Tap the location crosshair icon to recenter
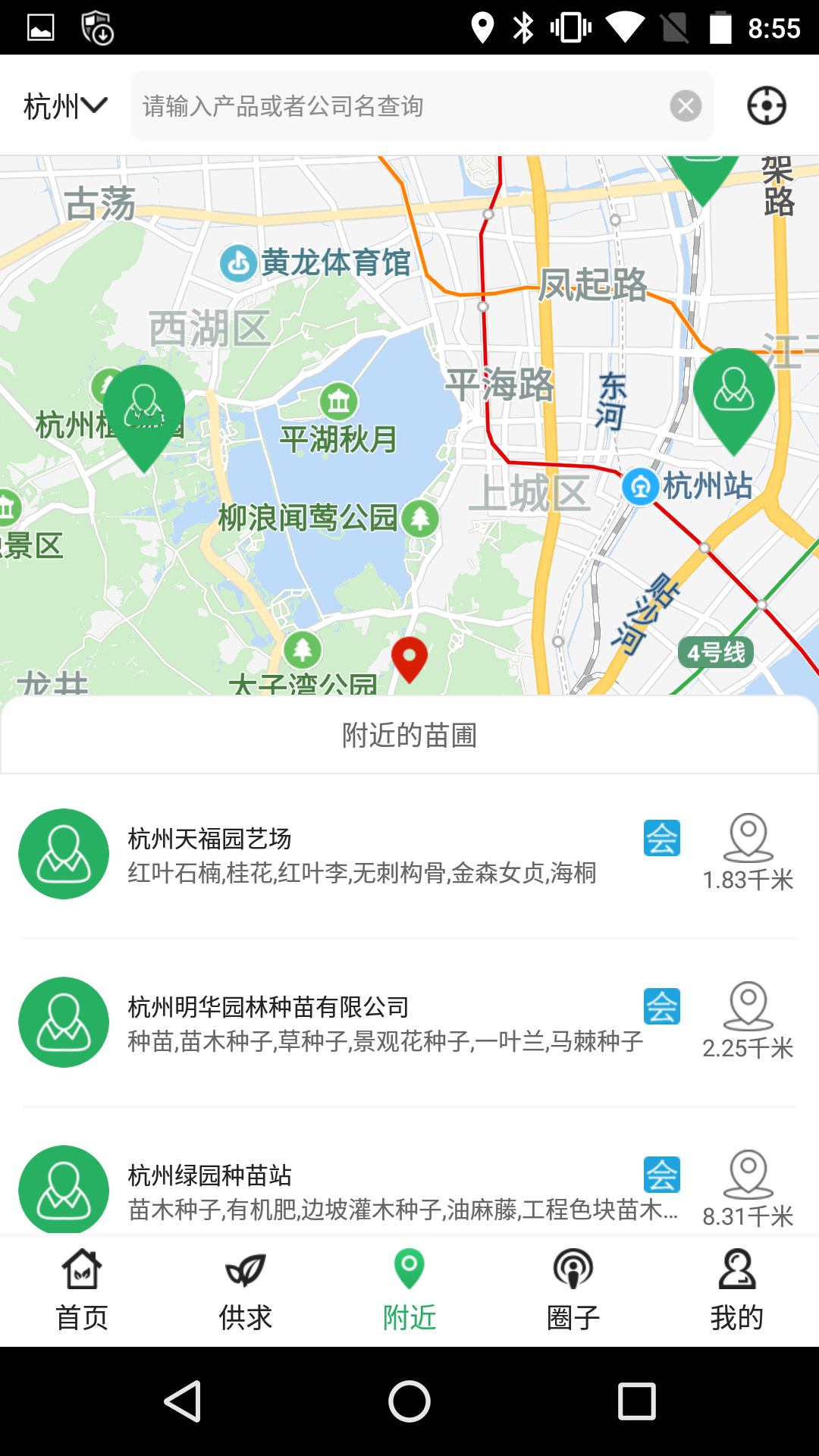 point(766,105)
